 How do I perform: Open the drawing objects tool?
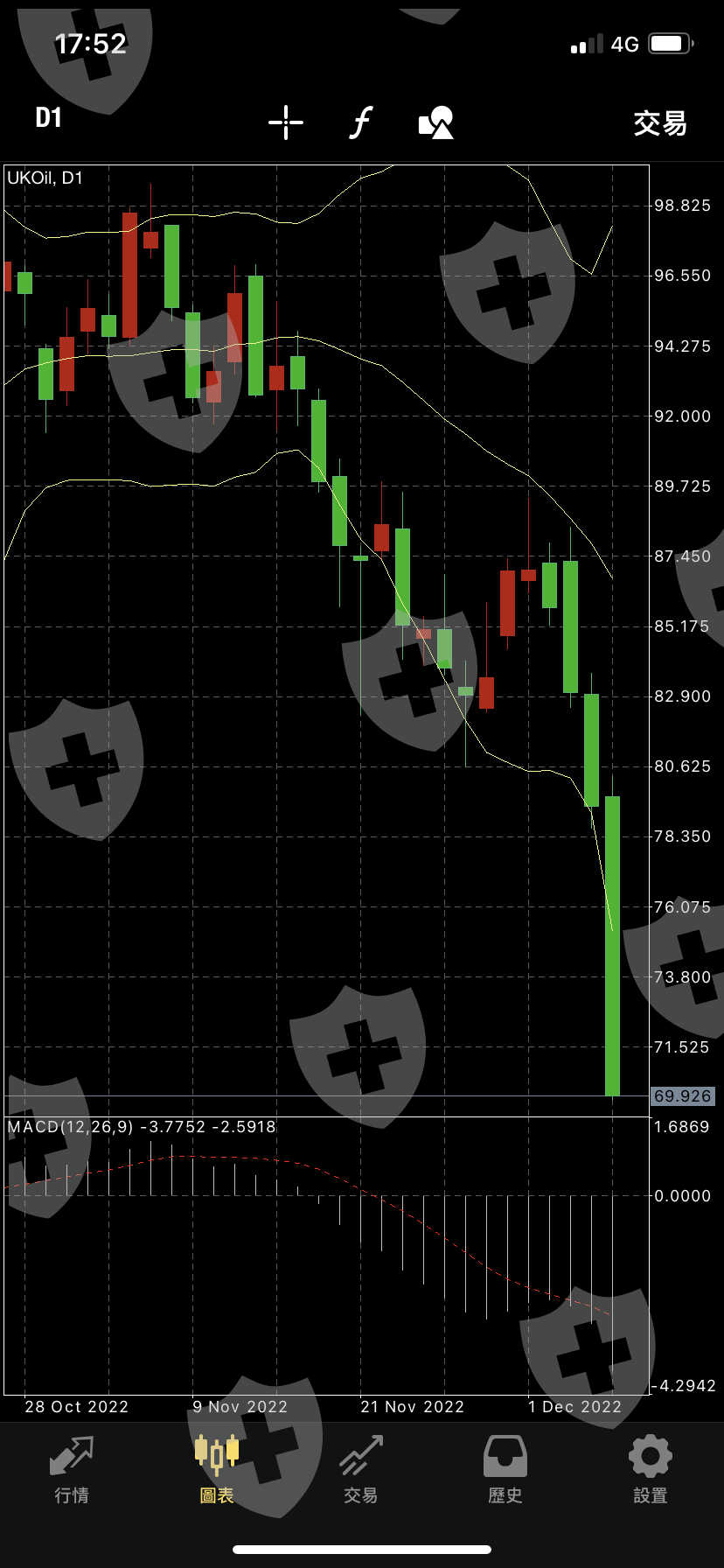pos(436,122)
